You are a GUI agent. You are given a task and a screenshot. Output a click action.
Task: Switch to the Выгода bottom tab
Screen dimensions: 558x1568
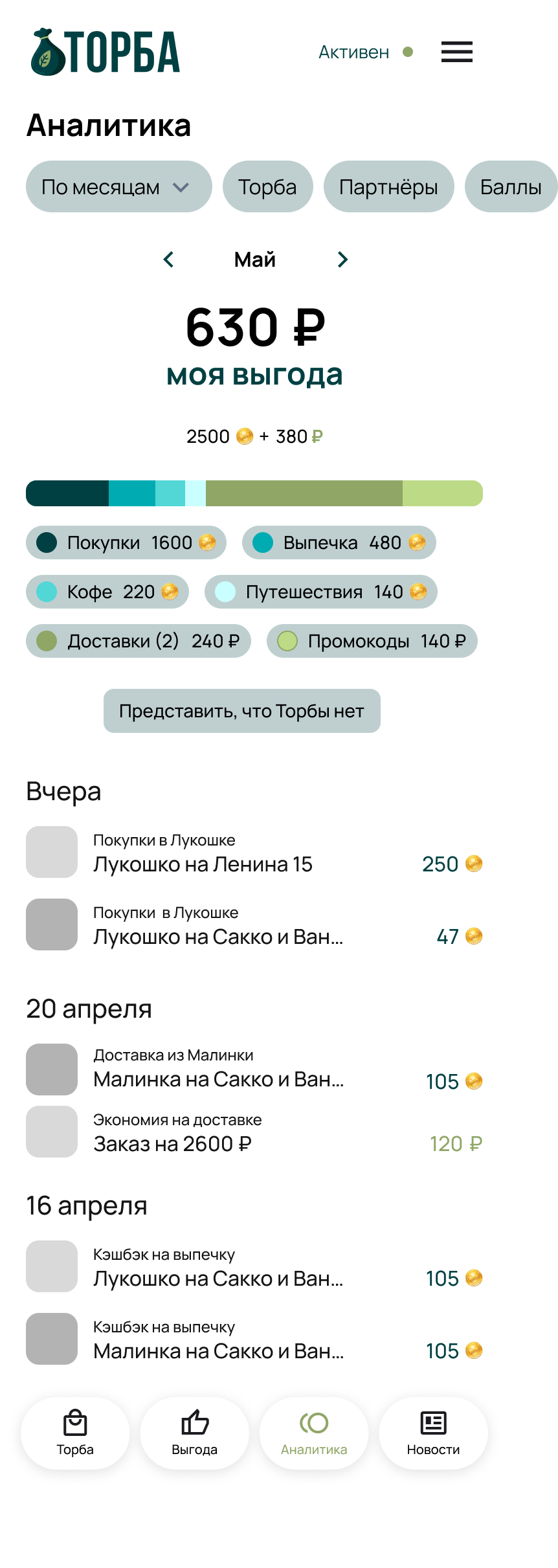point(194,1433)
